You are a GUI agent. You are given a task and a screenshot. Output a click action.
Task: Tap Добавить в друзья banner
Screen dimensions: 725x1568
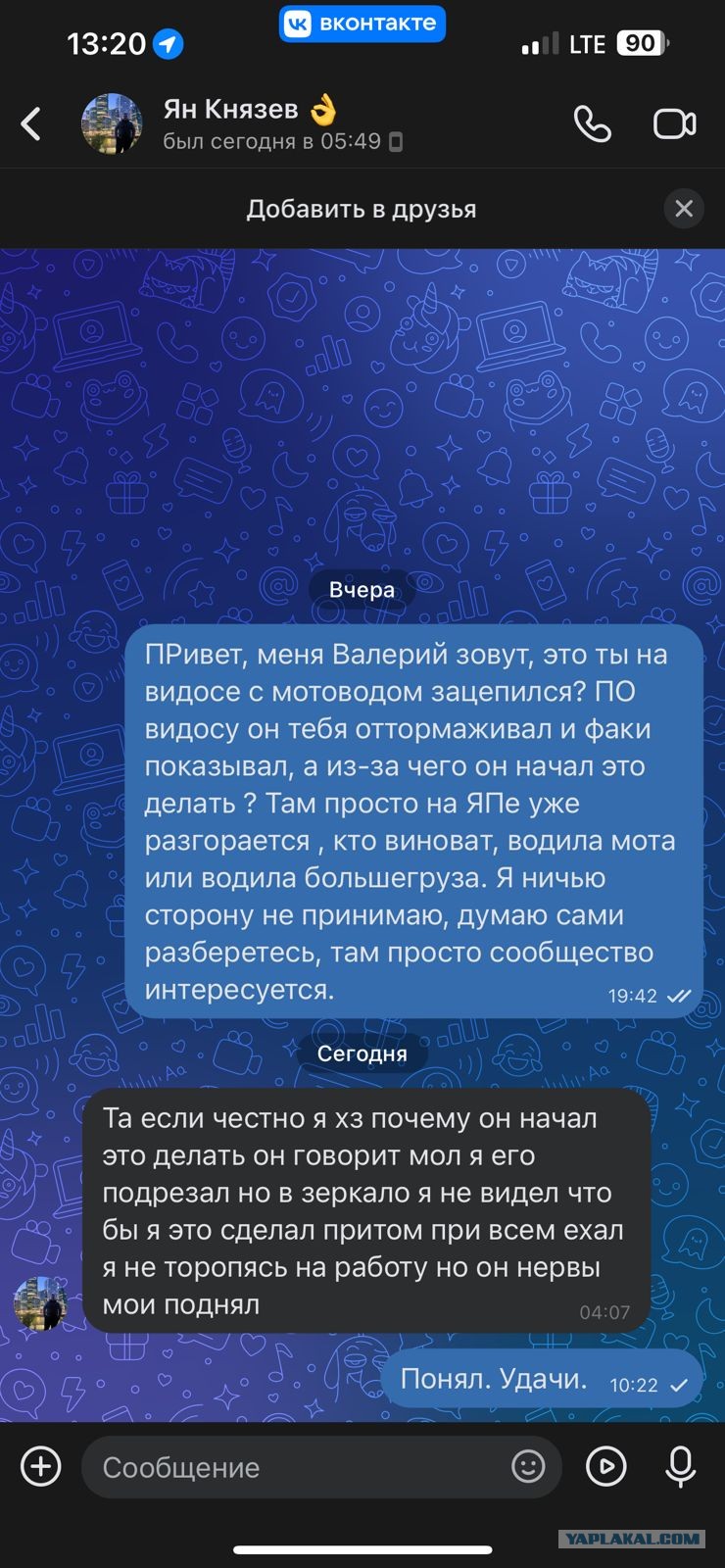coord(362,209)
